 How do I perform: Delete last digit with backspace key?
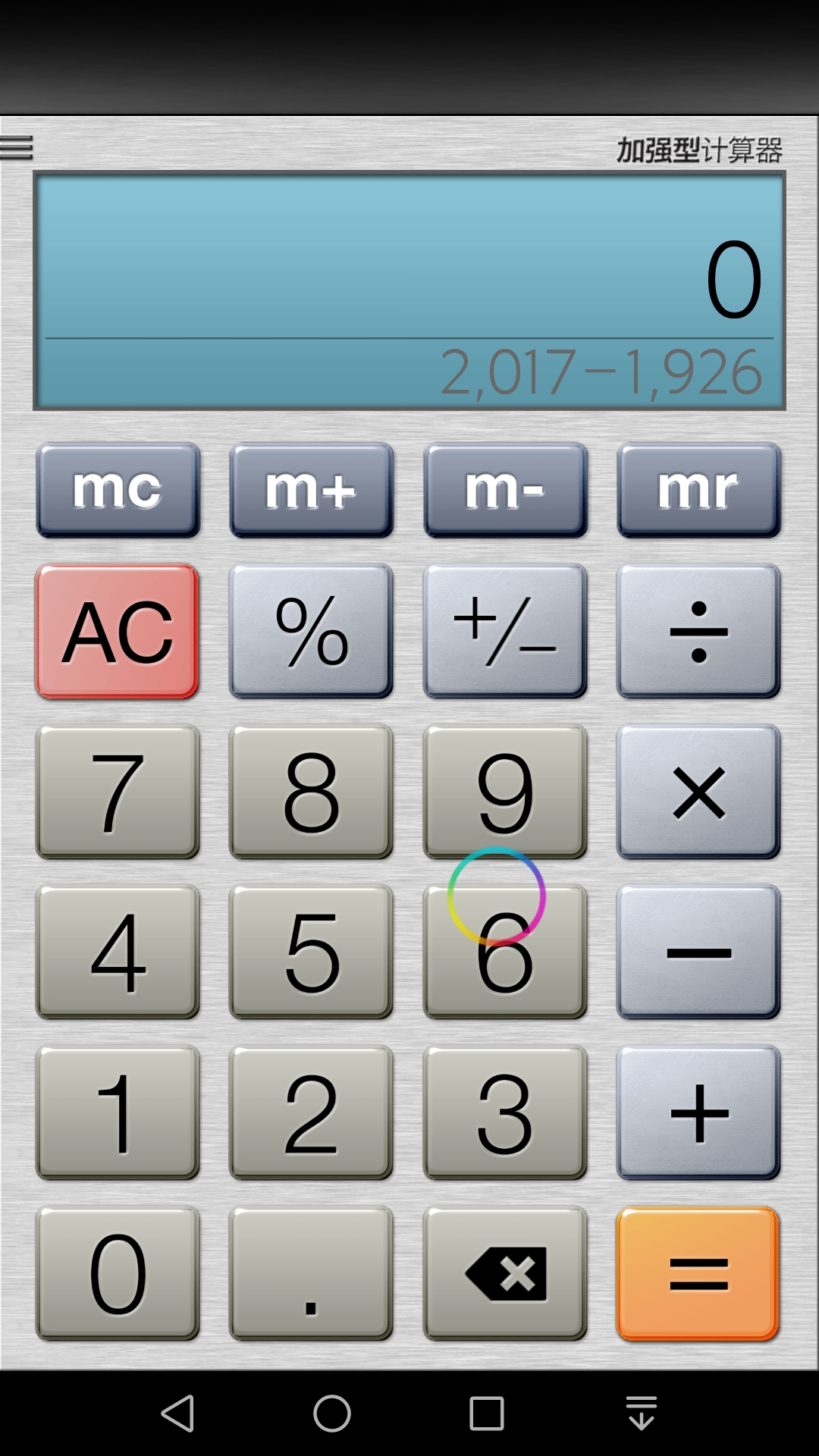(505, 1273)
